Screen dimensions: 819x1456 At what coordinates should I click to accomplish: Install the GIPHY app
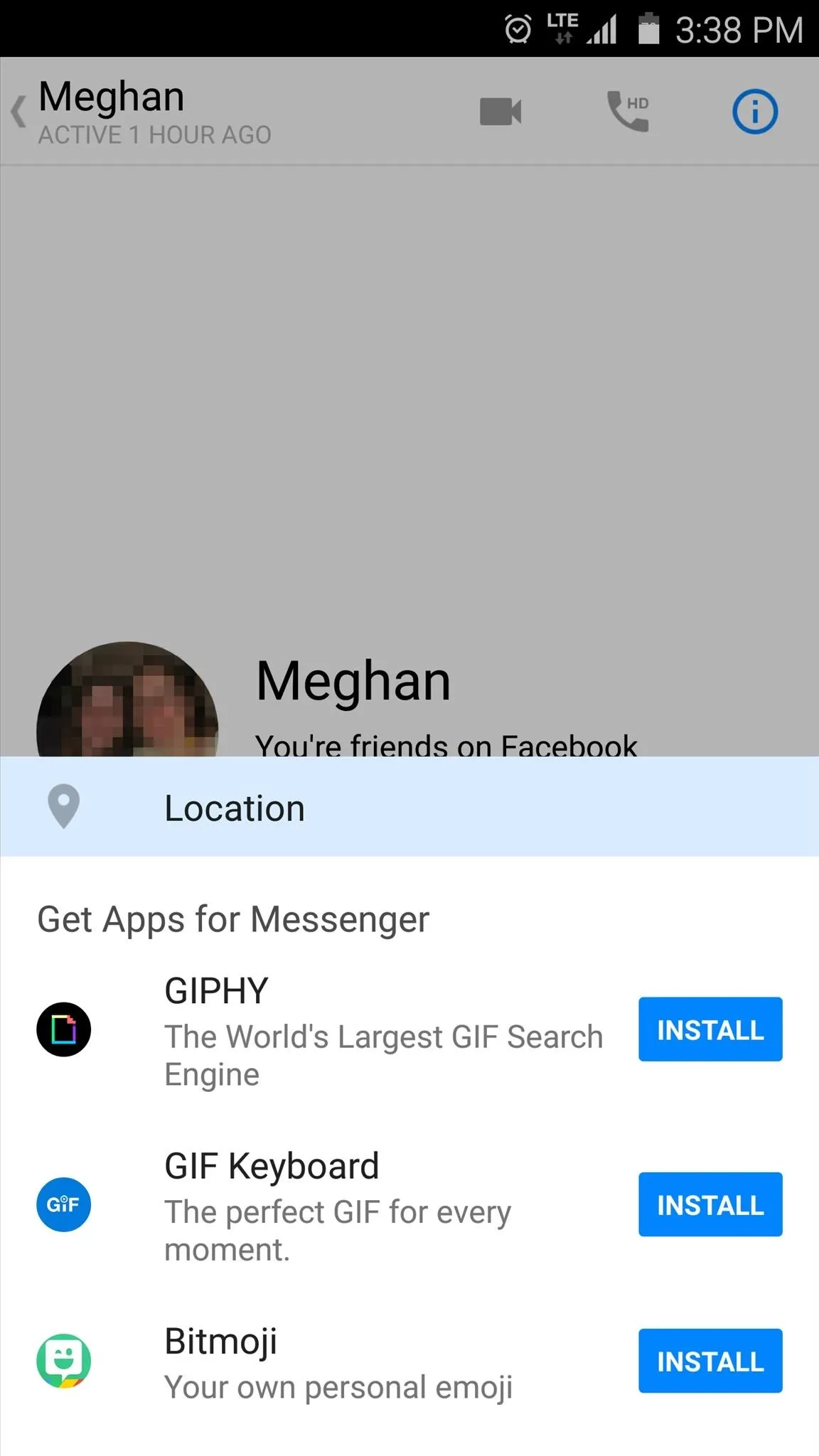tap(710, 1029)
